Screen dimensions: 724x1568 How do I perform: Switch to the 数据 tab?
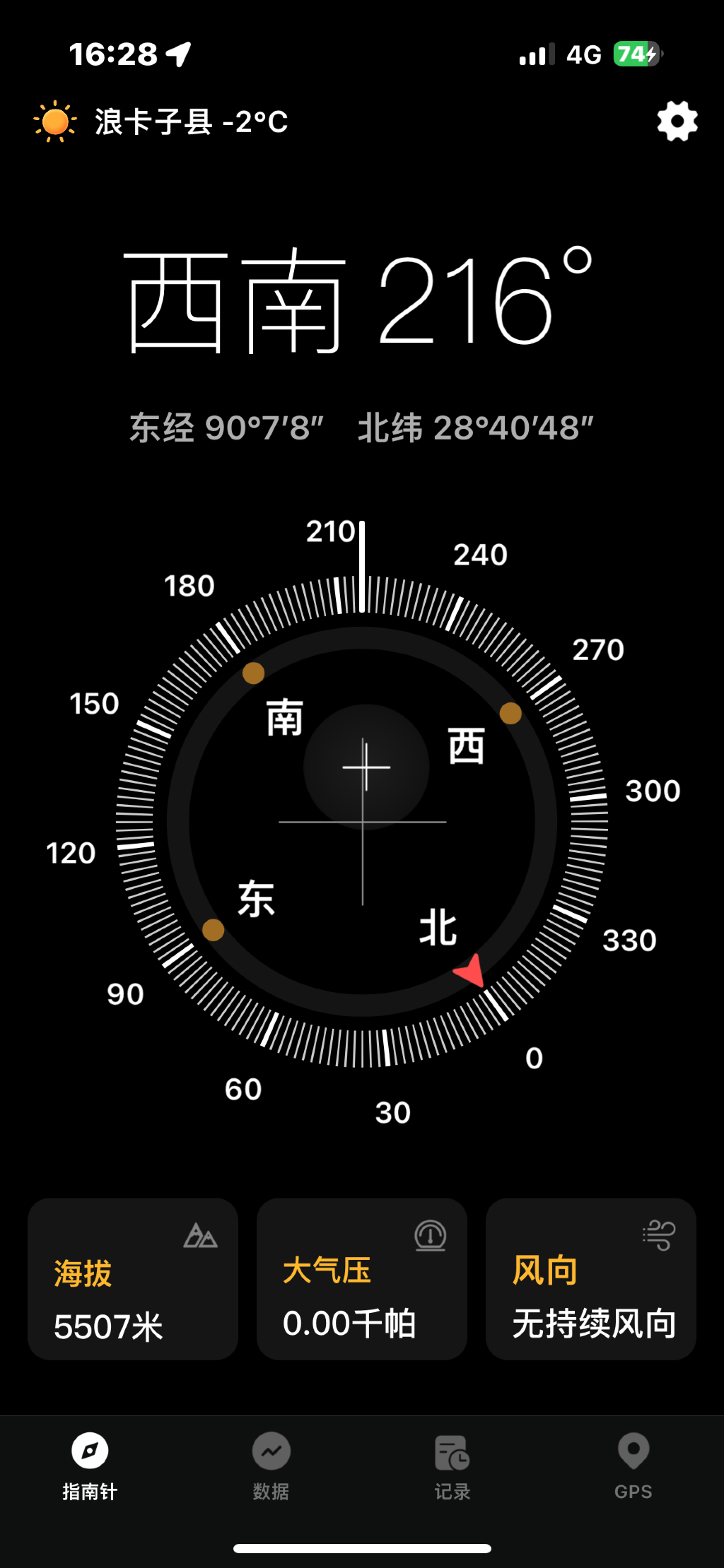tap(271, 1466)
